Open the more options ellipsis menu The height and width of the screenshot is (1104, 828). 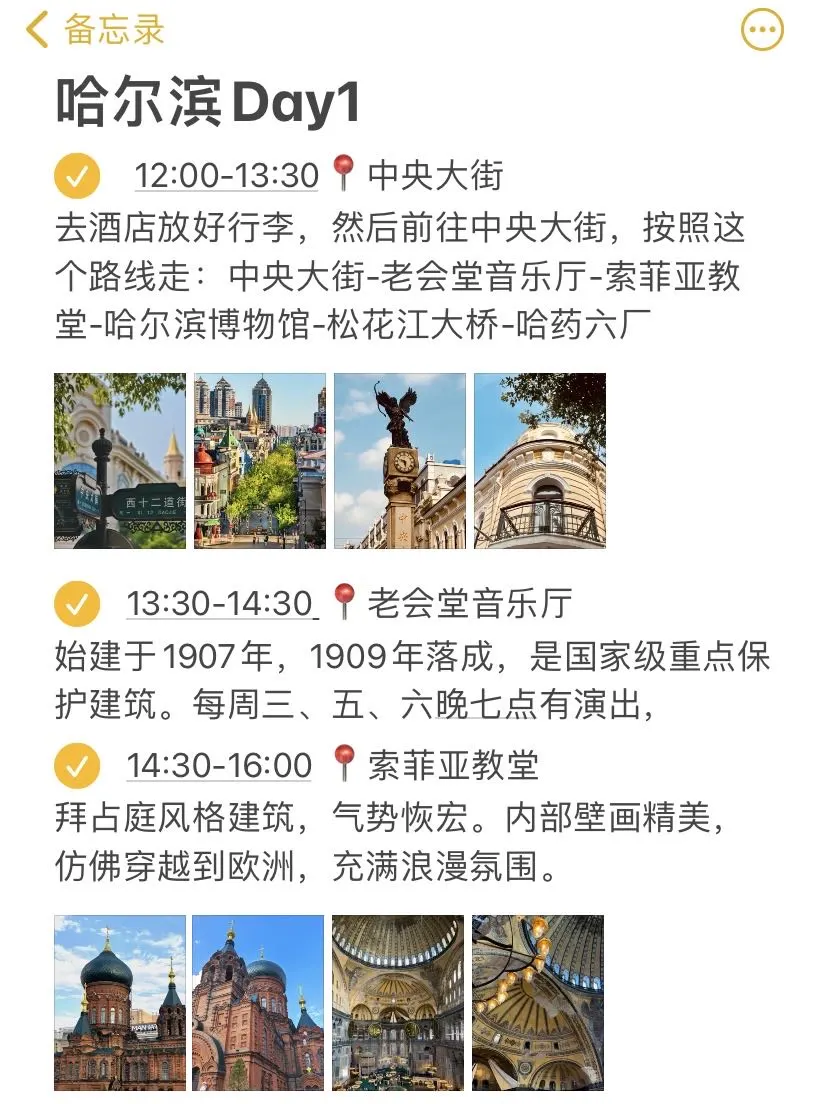762,30
